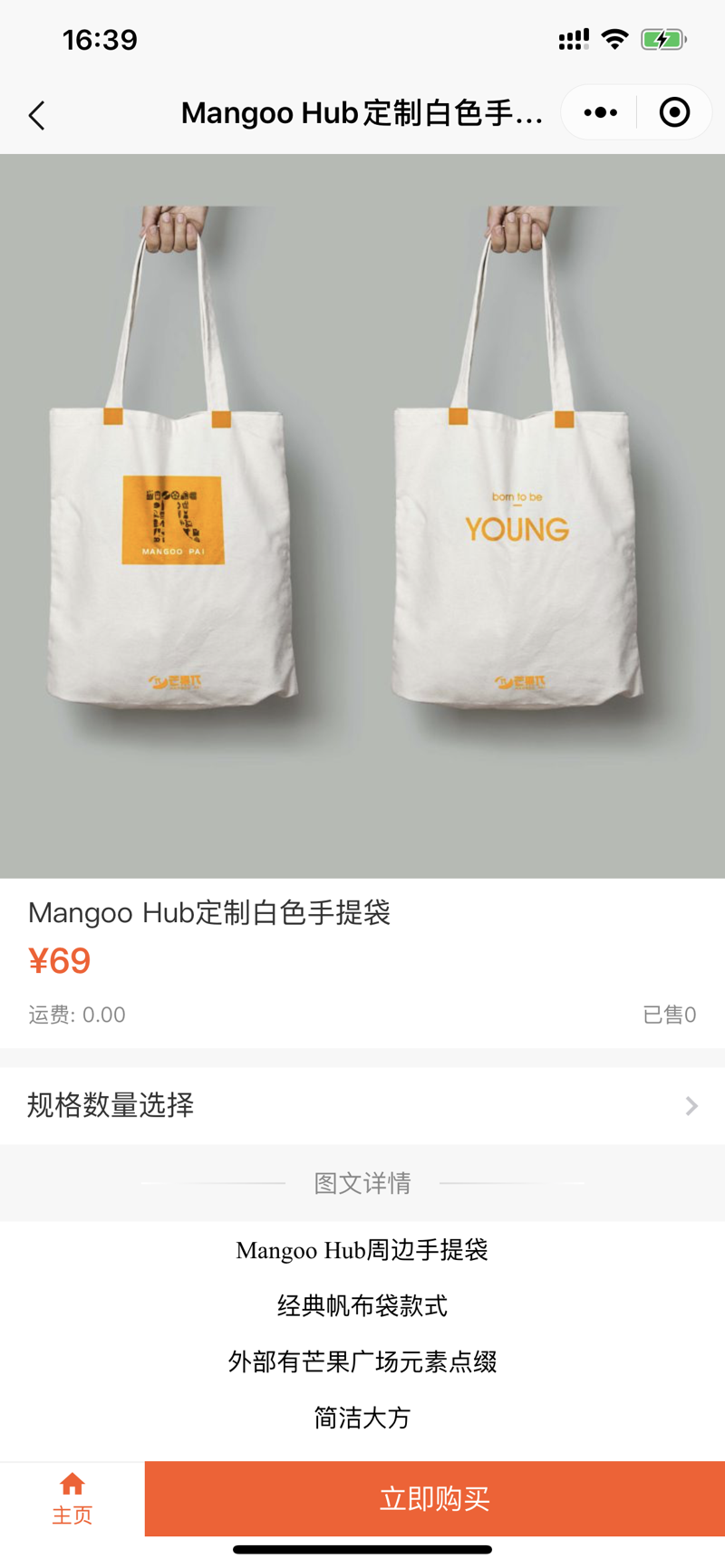Open the mini program more options menu
Viewport: 725px width, 1568px height.
(x=600, y=113)
